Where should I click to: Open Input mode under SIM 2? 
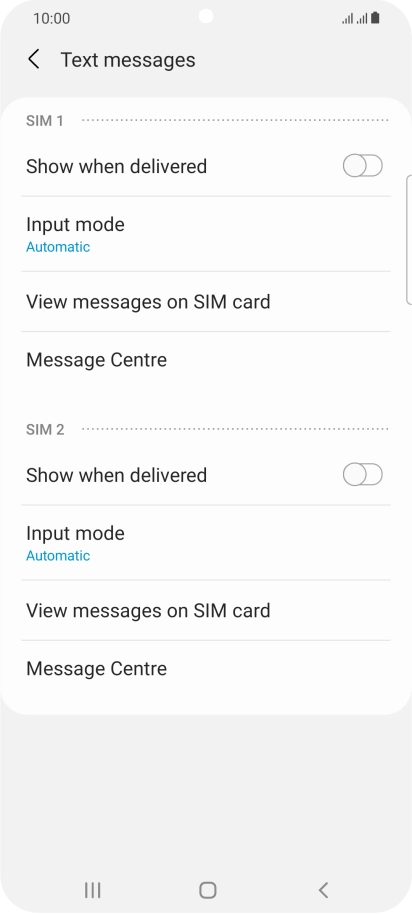point(206,543)
